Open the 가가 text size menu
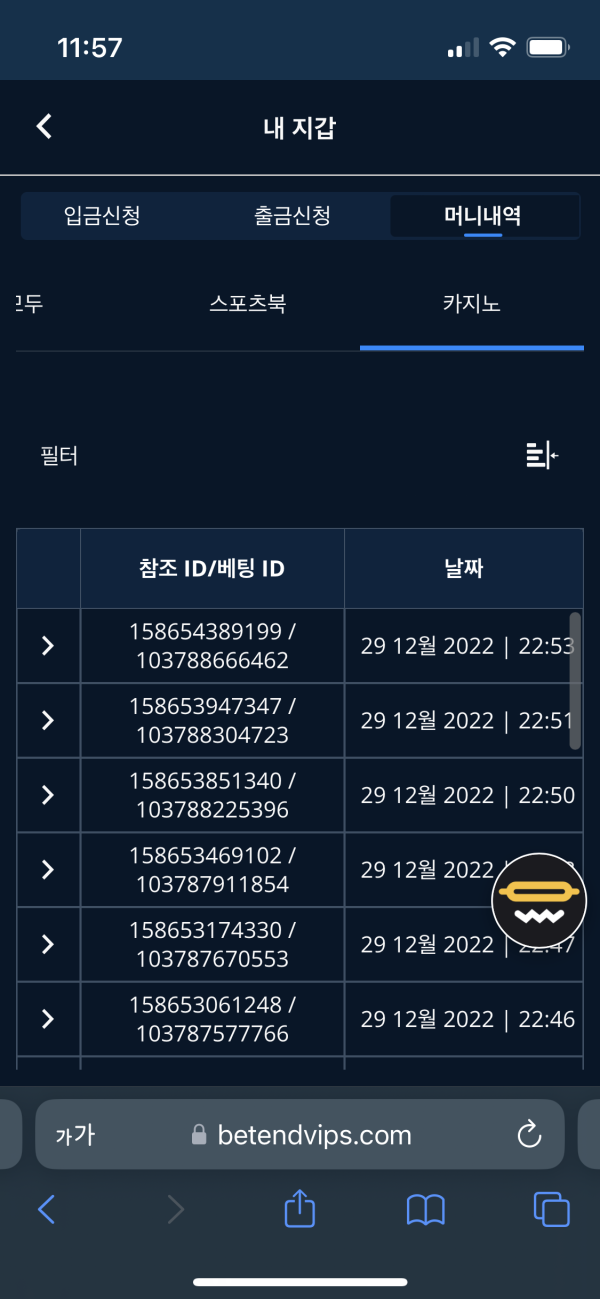The image size is (600, 1299). (x=76, y=1135)
